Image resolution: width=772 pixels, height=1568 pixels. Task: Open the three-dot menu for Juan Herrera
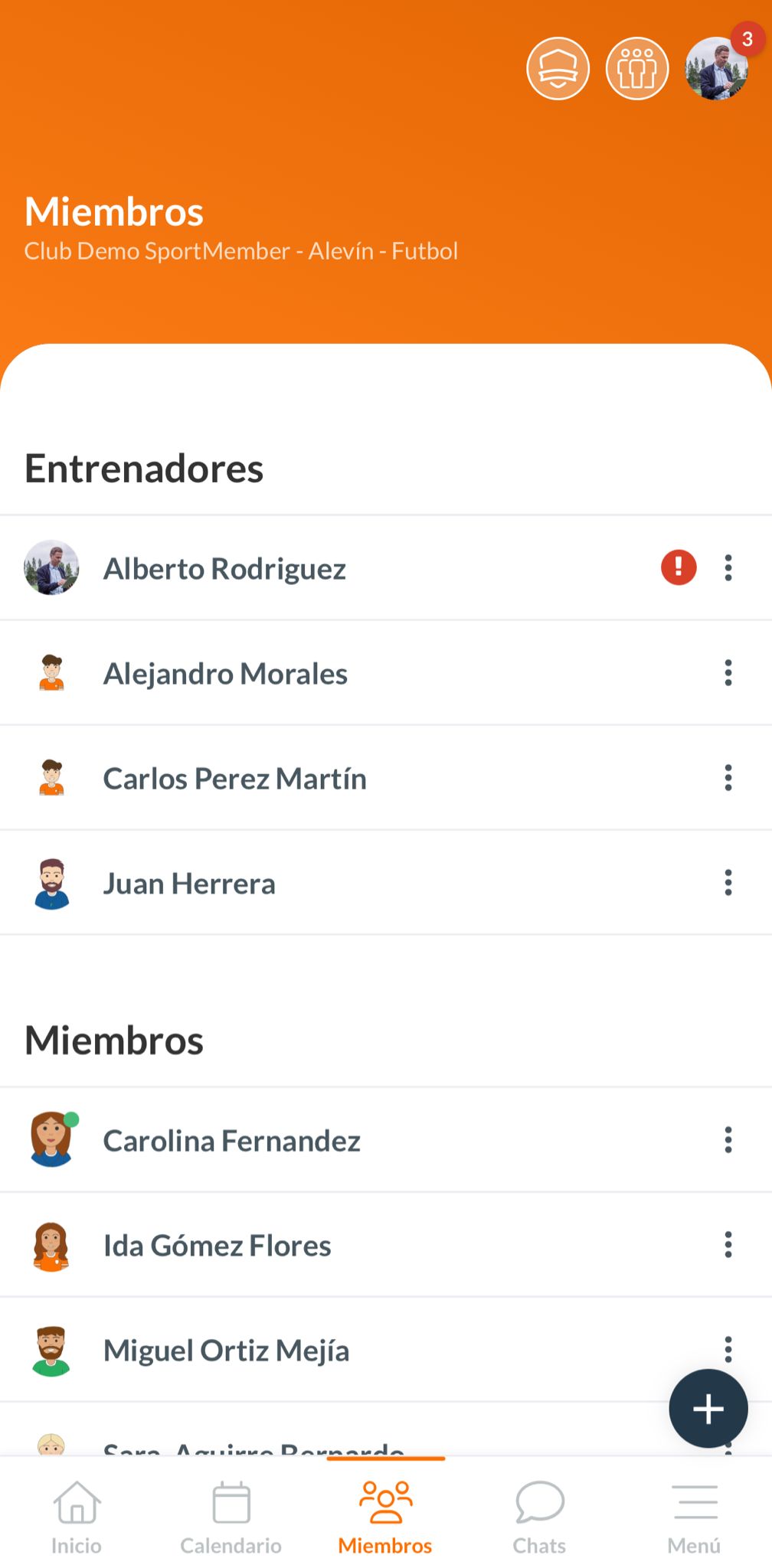tap(728, 883)
